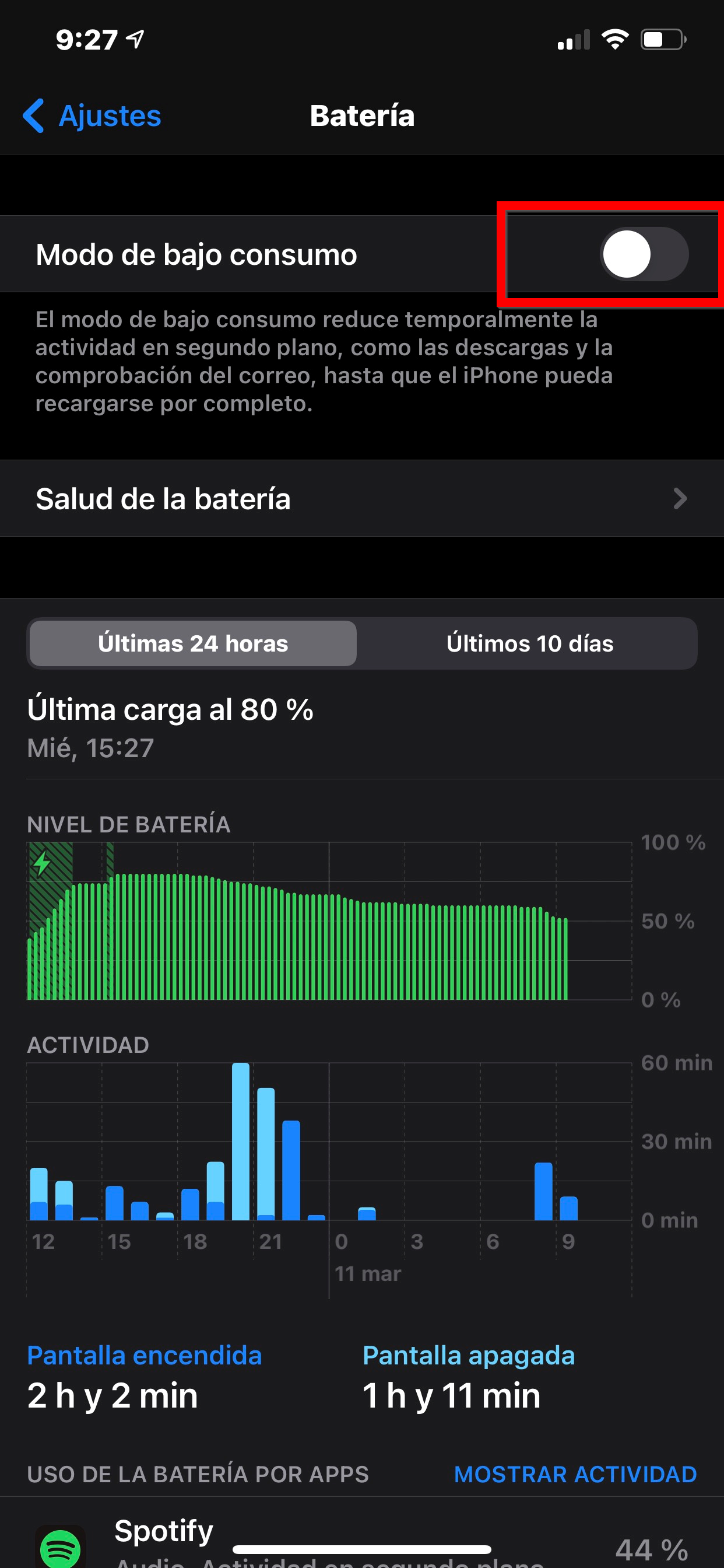This screenshot has height=1568, width=724.
Task: Select the Últimas 24 horas segment
Action: pos(193,643)
